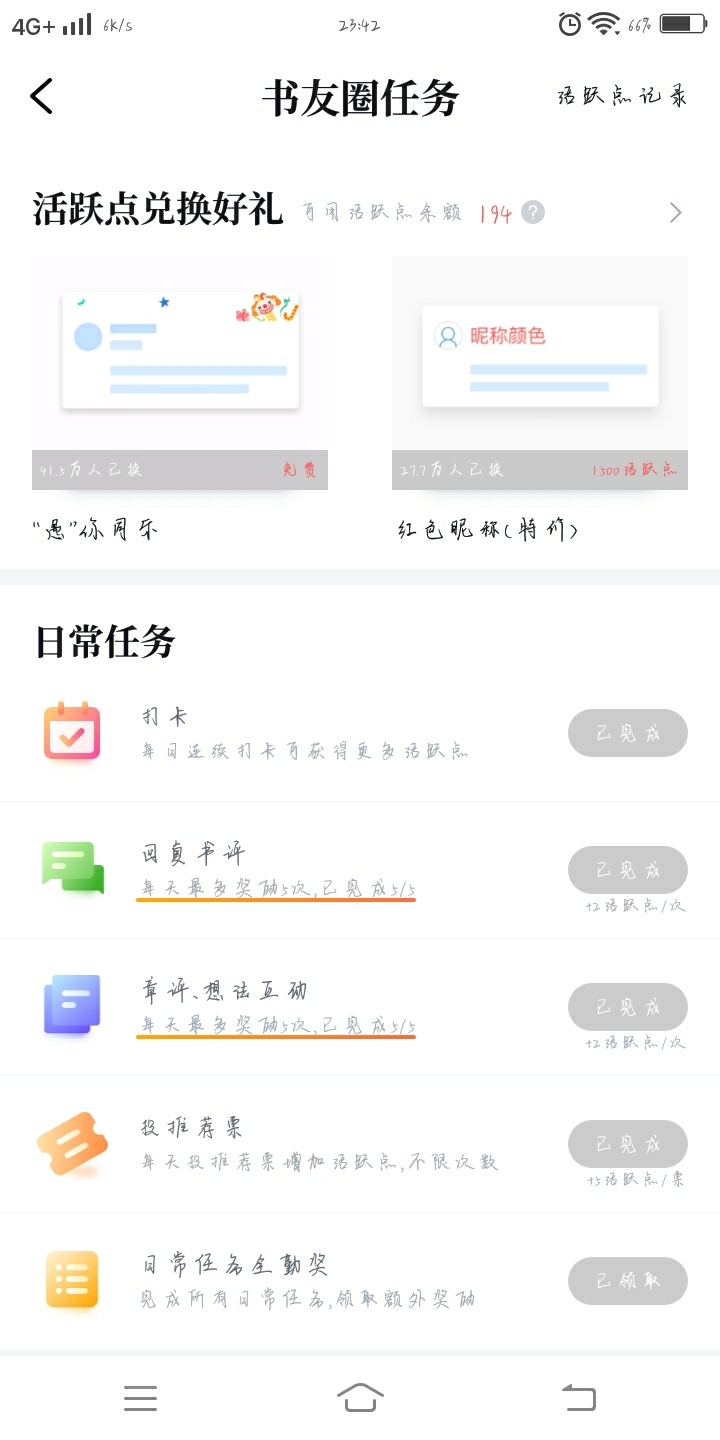
Task: Tap 已完成 button for 回复书评 task
Action: (628, 870)
